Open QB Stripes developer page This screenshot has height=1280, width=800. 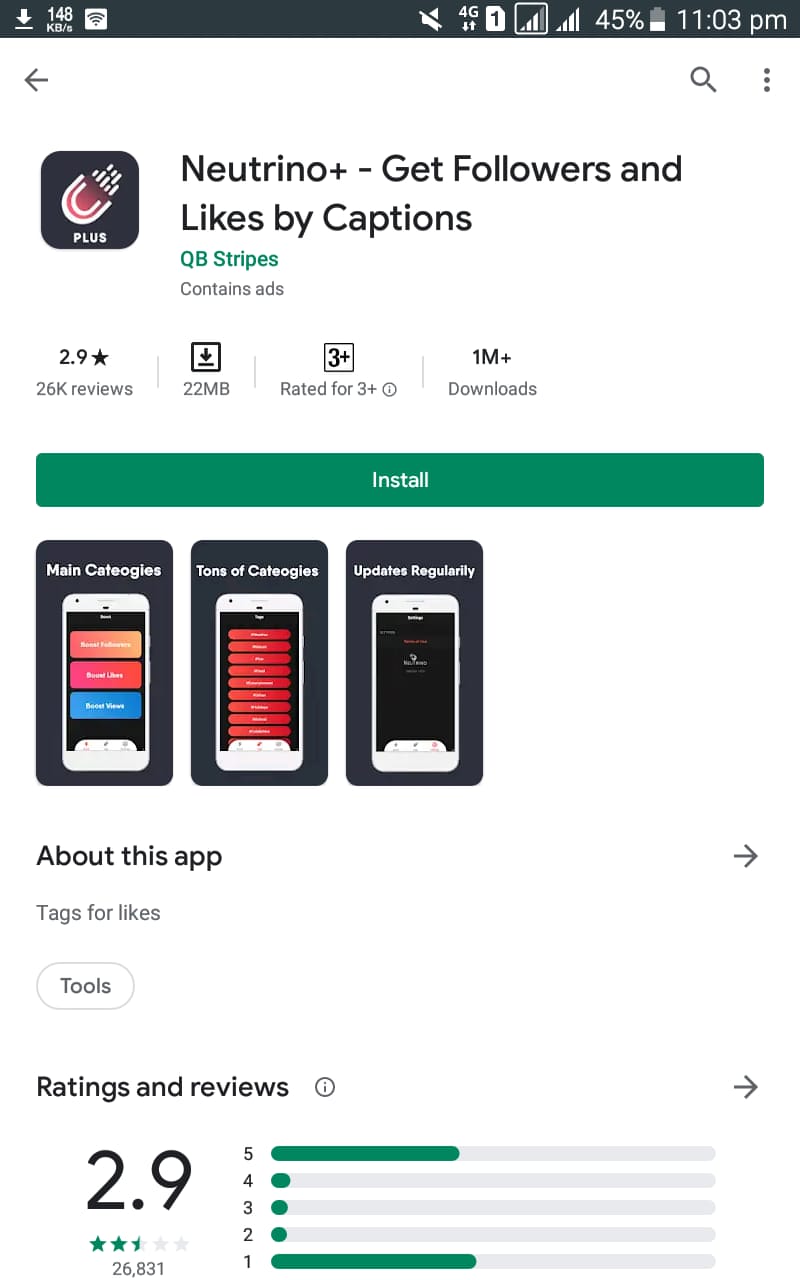(229, 259)
